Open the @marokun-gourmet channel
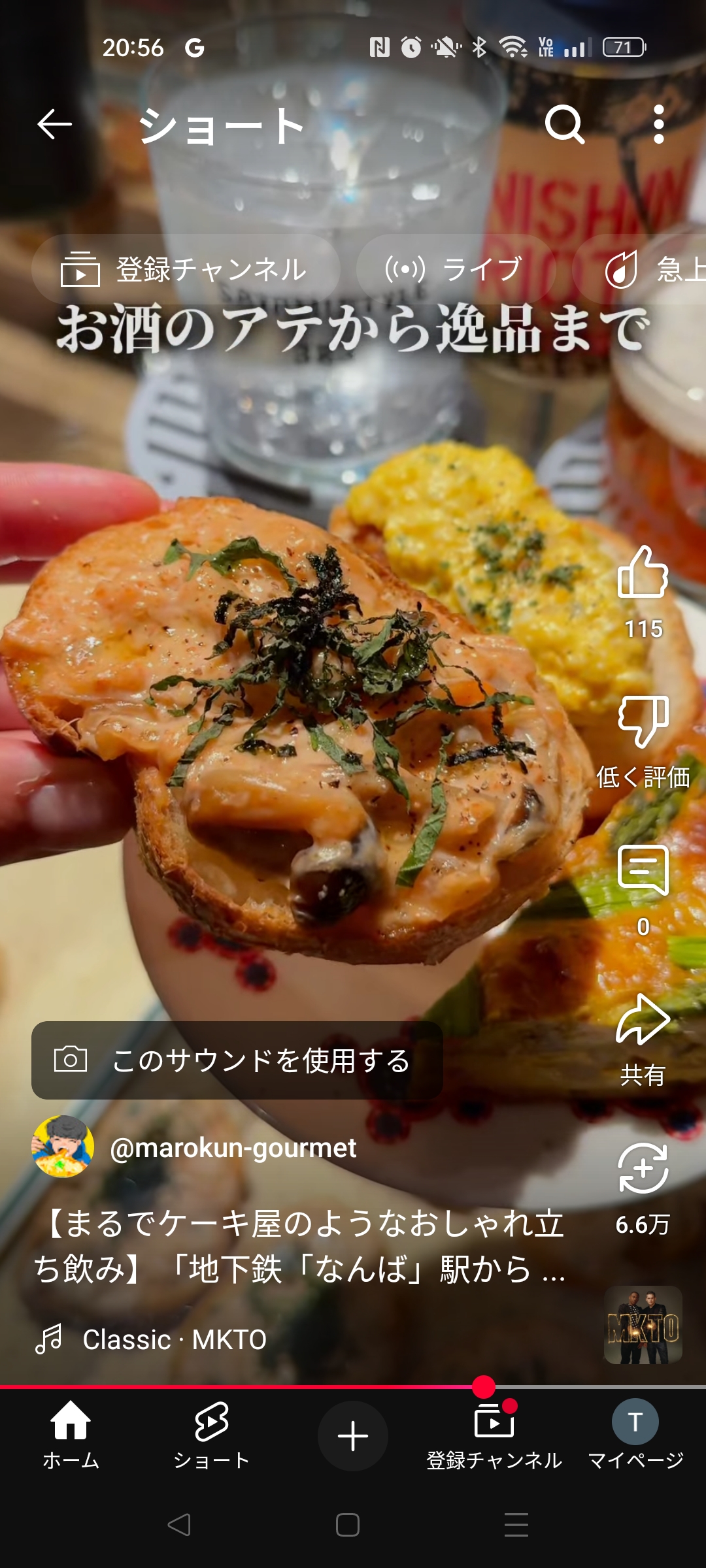706x1568 pixels. (233, 1148)
